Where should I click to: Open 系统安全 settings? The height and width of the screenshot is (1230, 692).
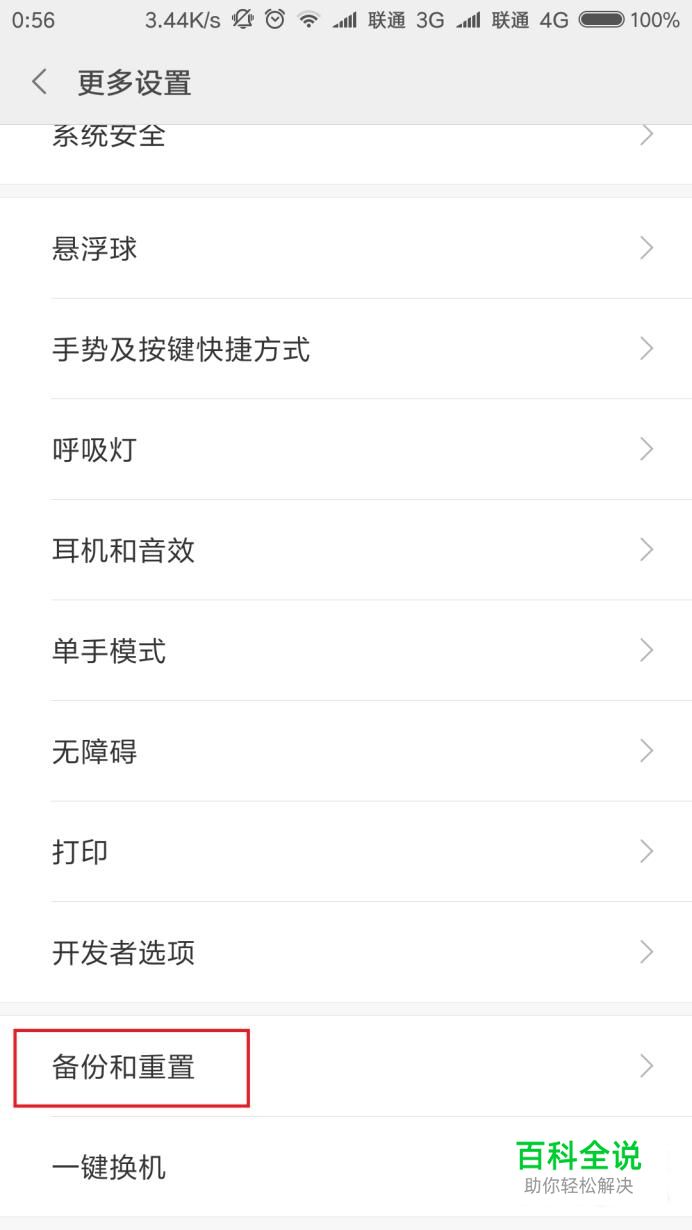(346, 140)
